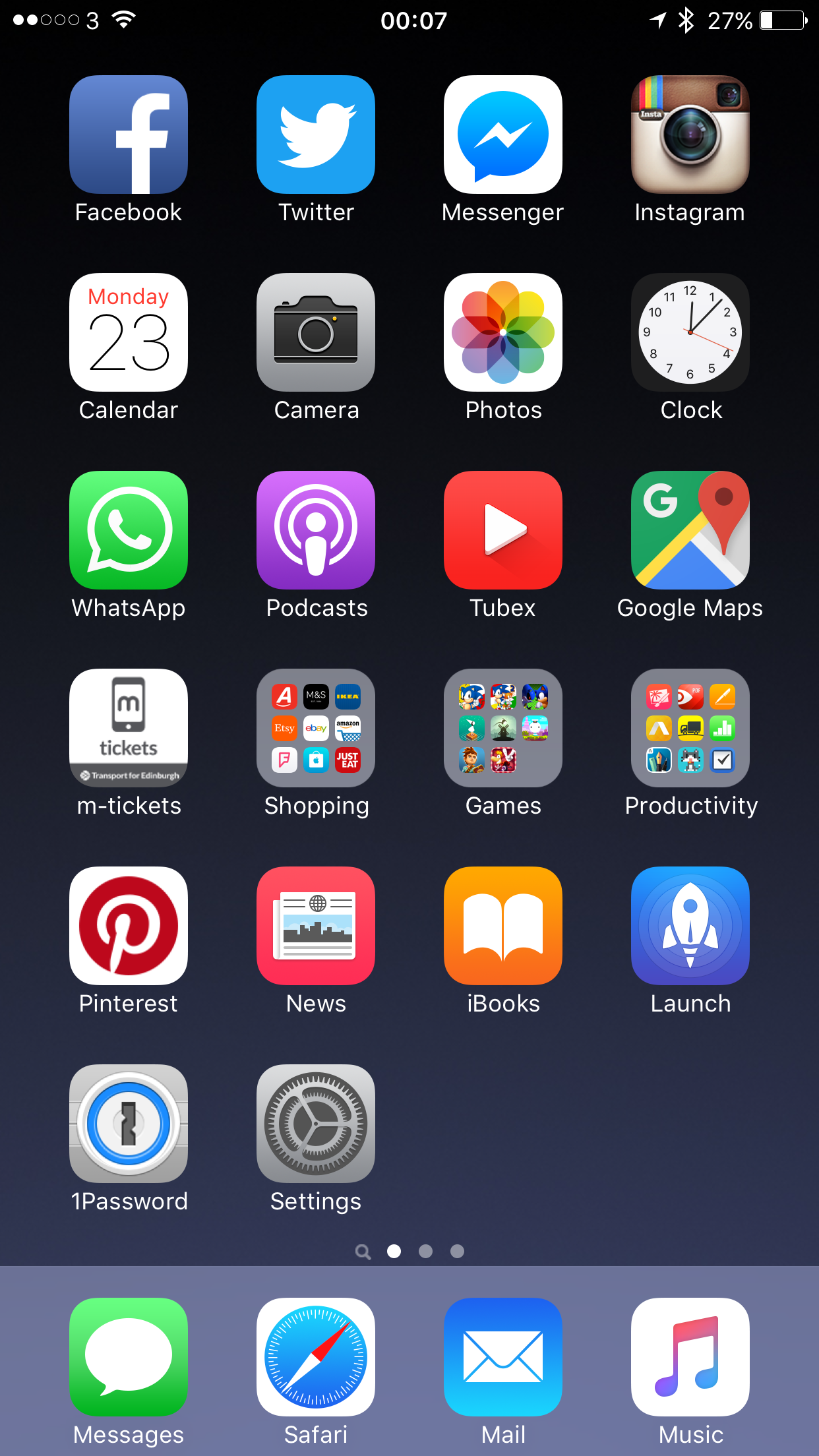Open Safari from the dock
Screen dimensions: 819x1456
pyautogui.click(x=316, y=1357)
